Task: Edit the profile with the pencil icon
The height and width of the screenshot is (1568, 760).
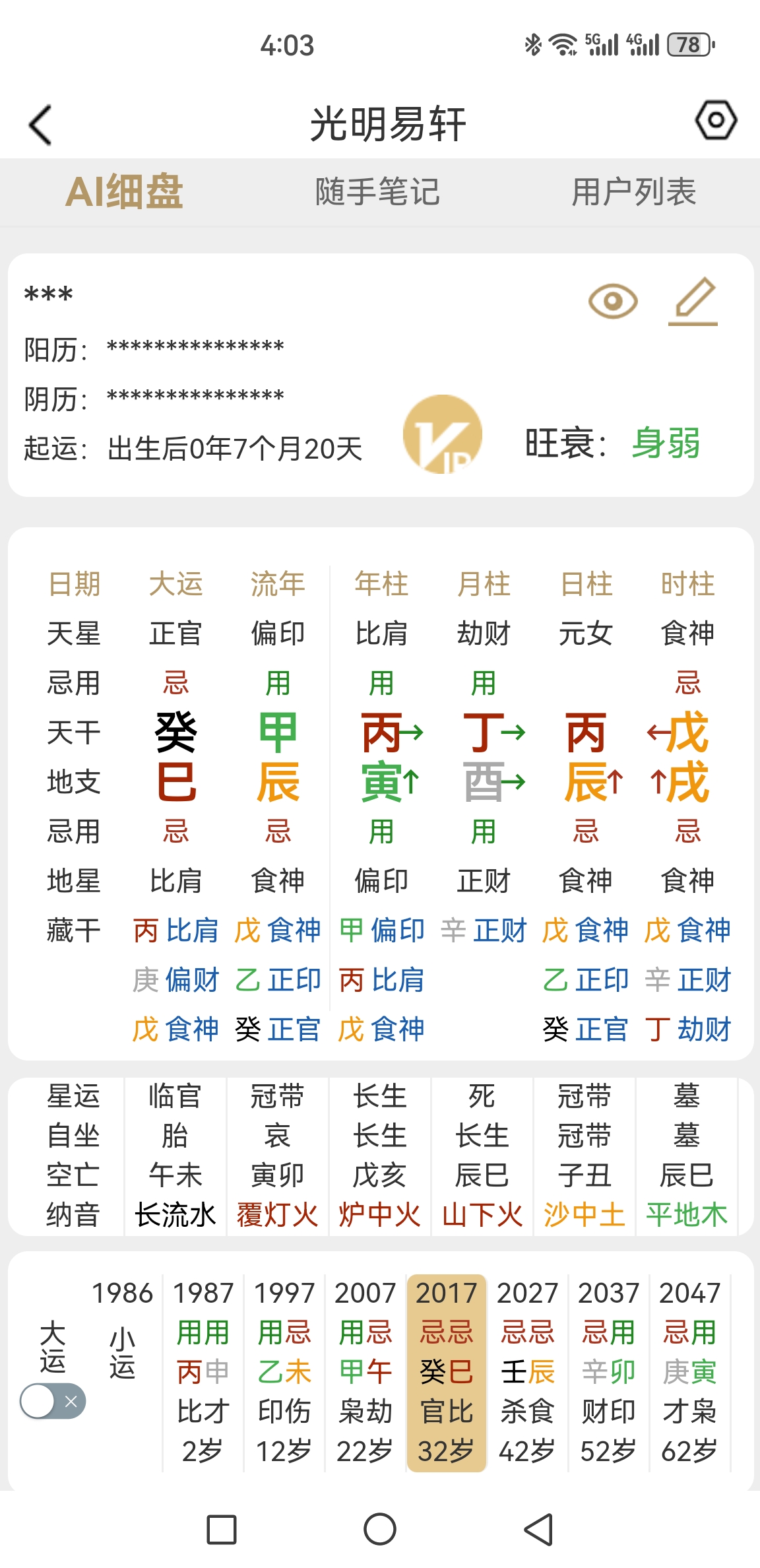Action: 694,302
